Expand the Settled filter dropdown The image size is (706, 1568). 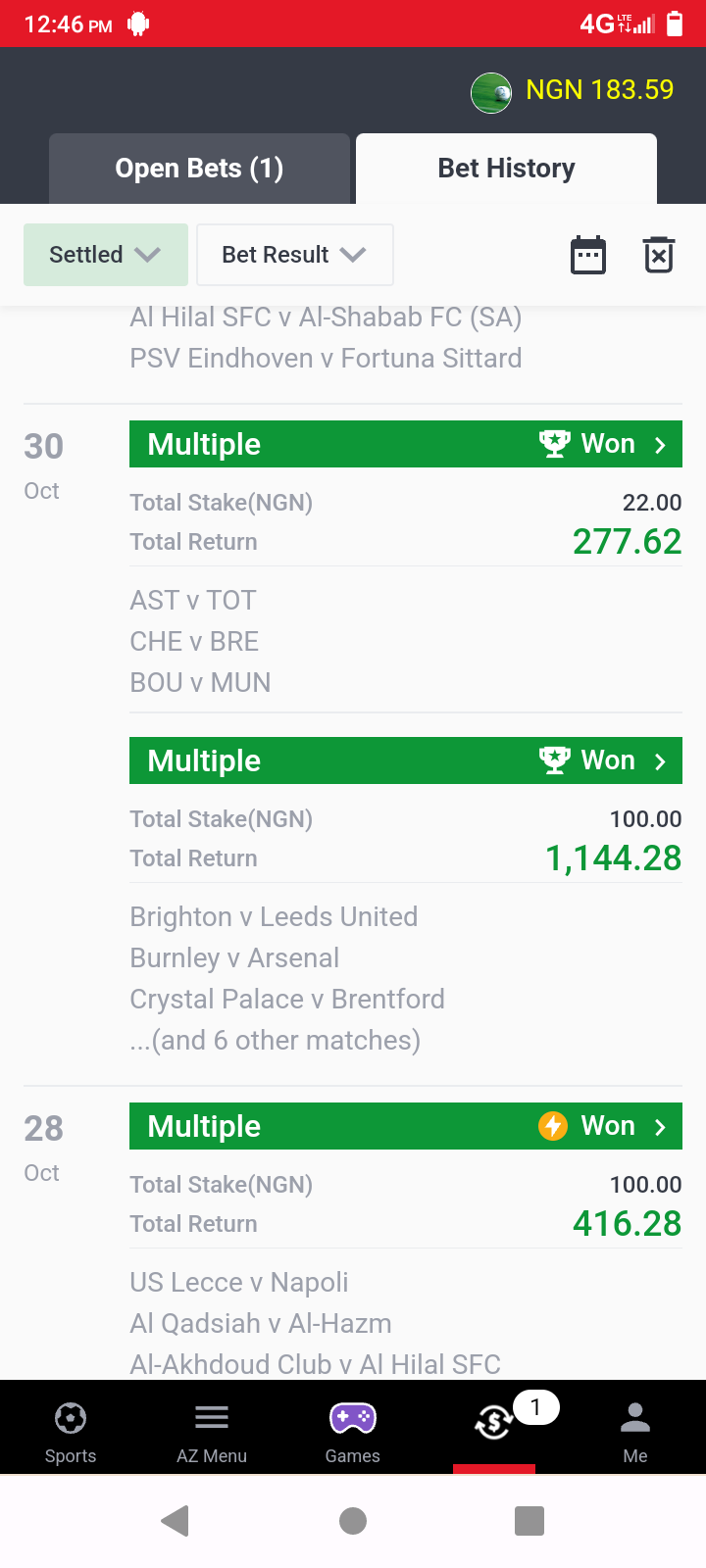(105, 255)
